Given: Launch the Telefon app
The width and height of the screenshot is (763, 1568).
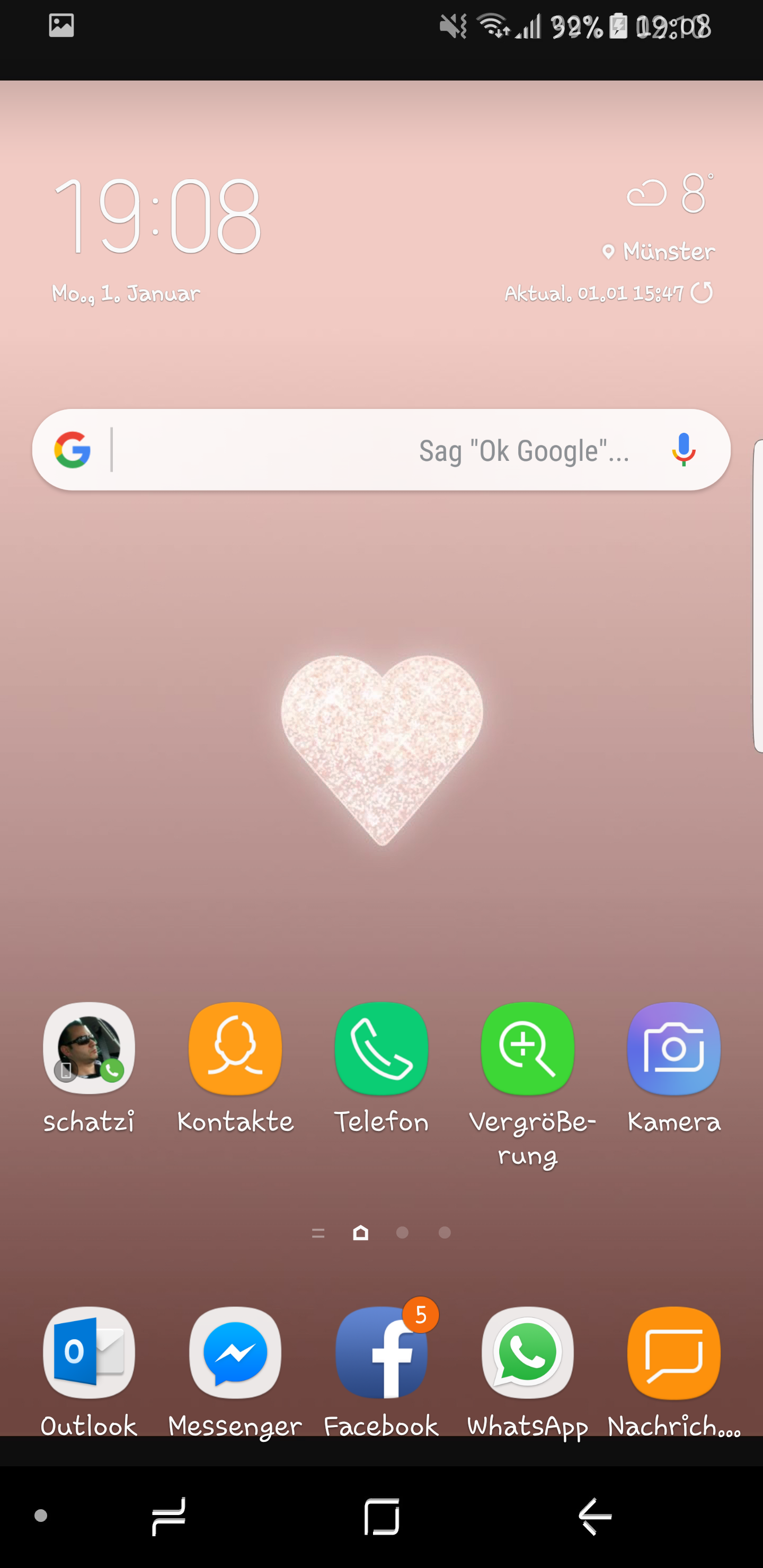Looking at the screenshot, I should pyautogui.click(x=381, y=1048).
